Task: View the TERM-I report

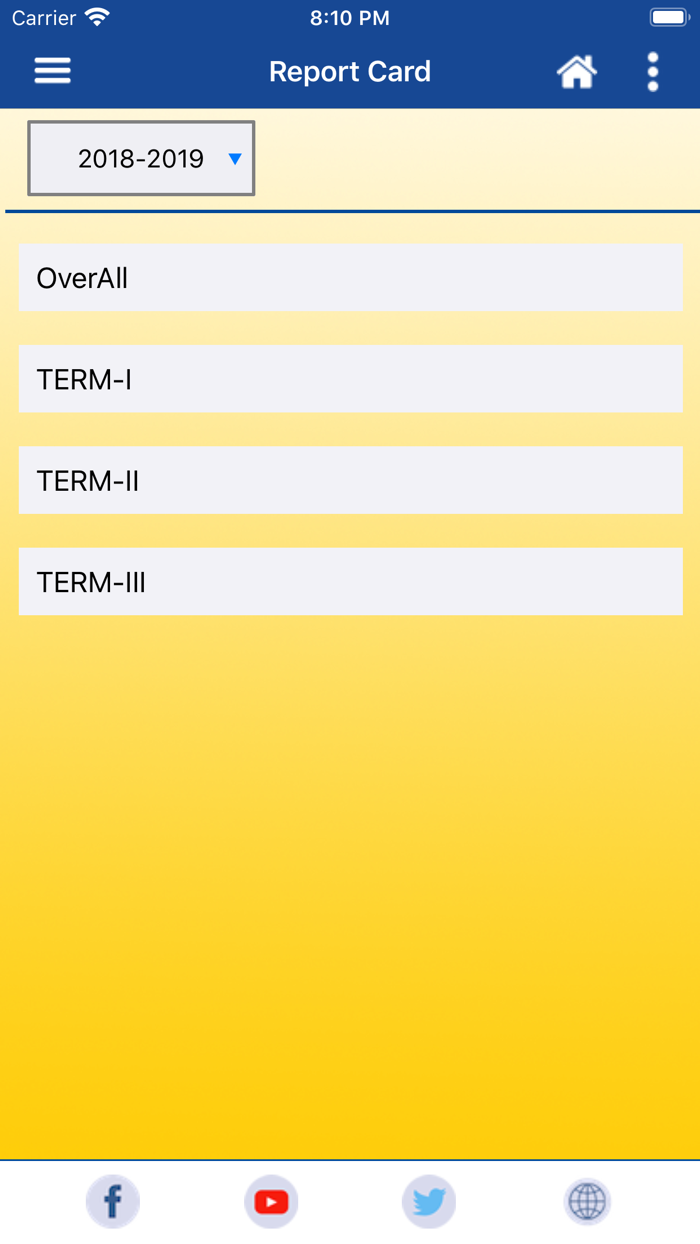Action: tap(350, 379)
